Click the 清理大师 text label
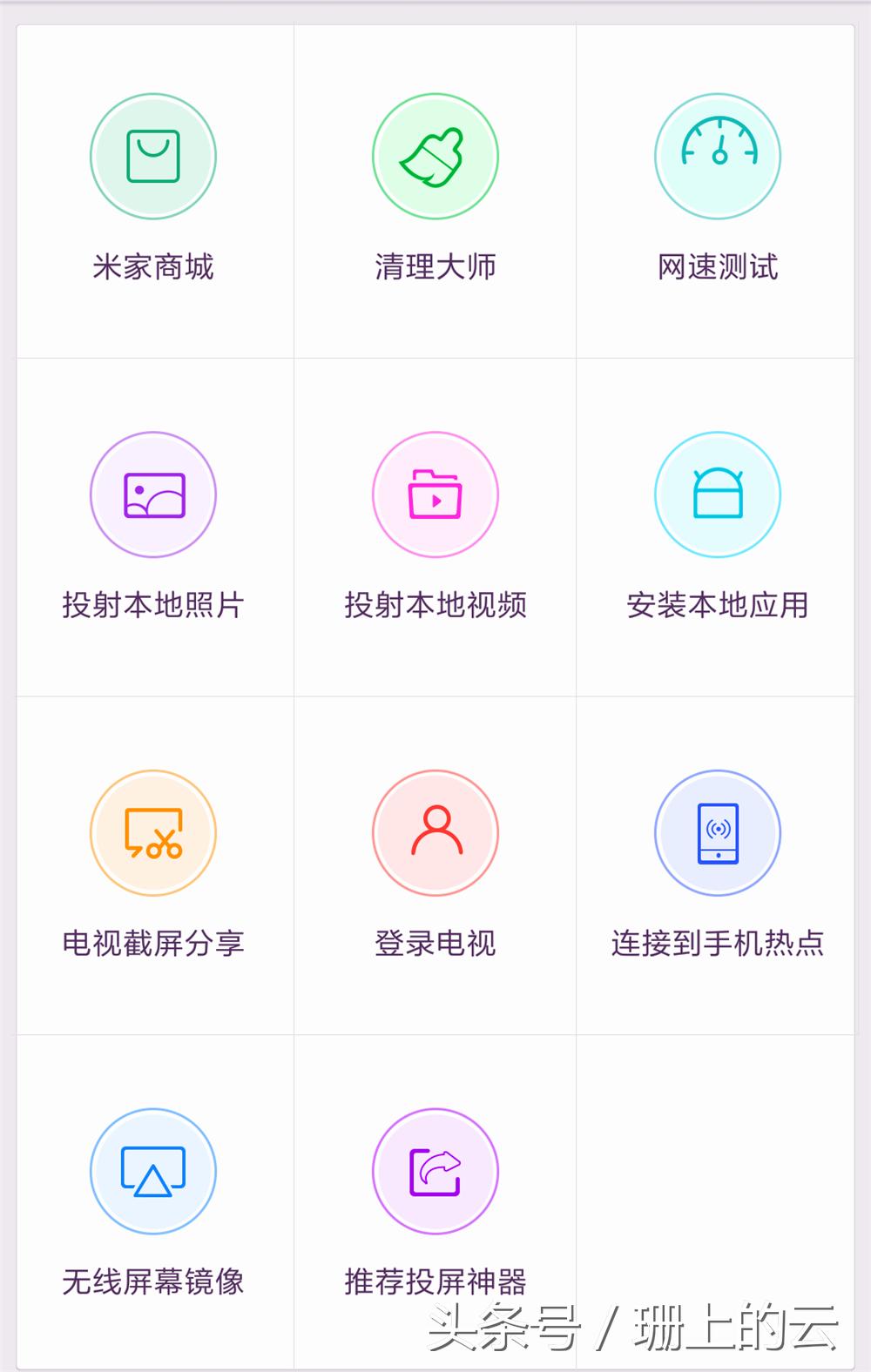The image size is (871, 1372). coord(435,267)
